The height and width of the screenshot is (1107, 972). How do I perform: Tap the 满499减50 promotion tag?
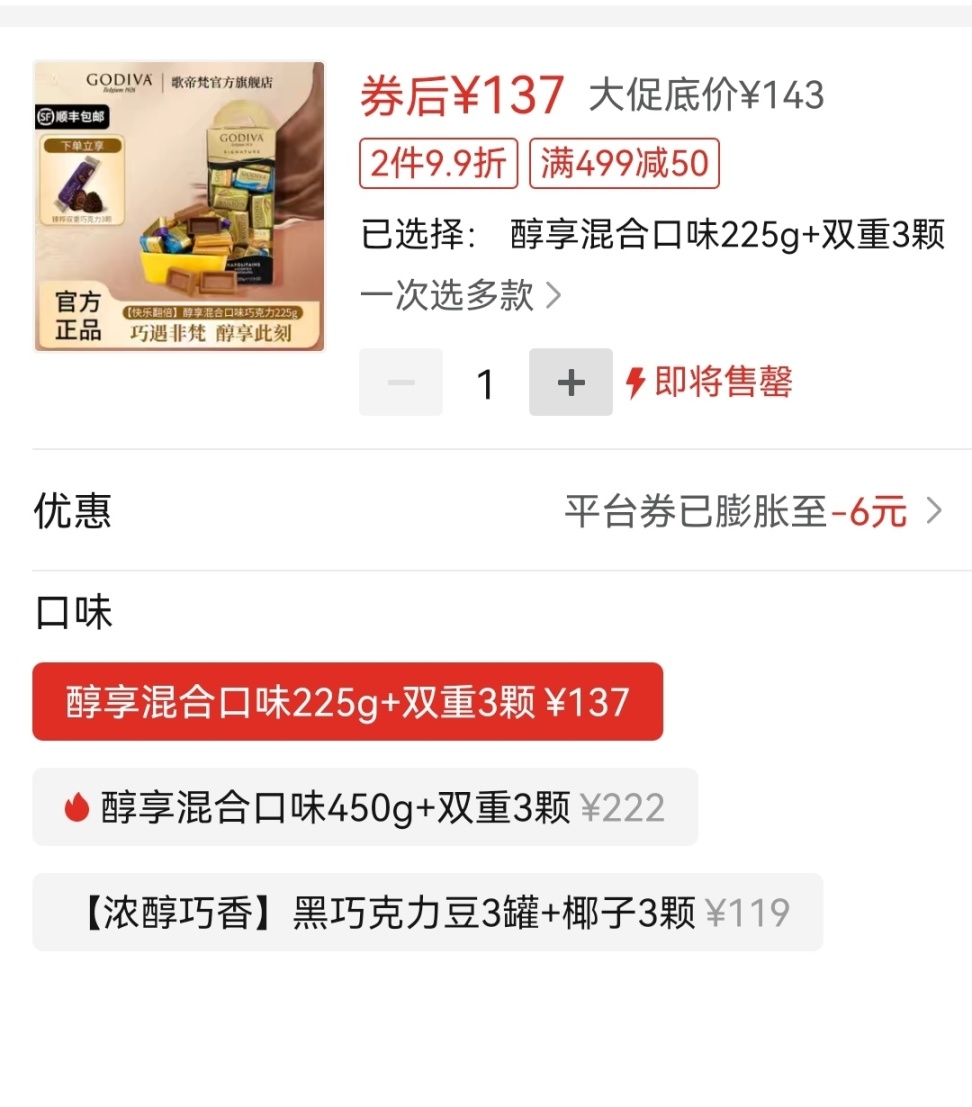coord(624,163)
